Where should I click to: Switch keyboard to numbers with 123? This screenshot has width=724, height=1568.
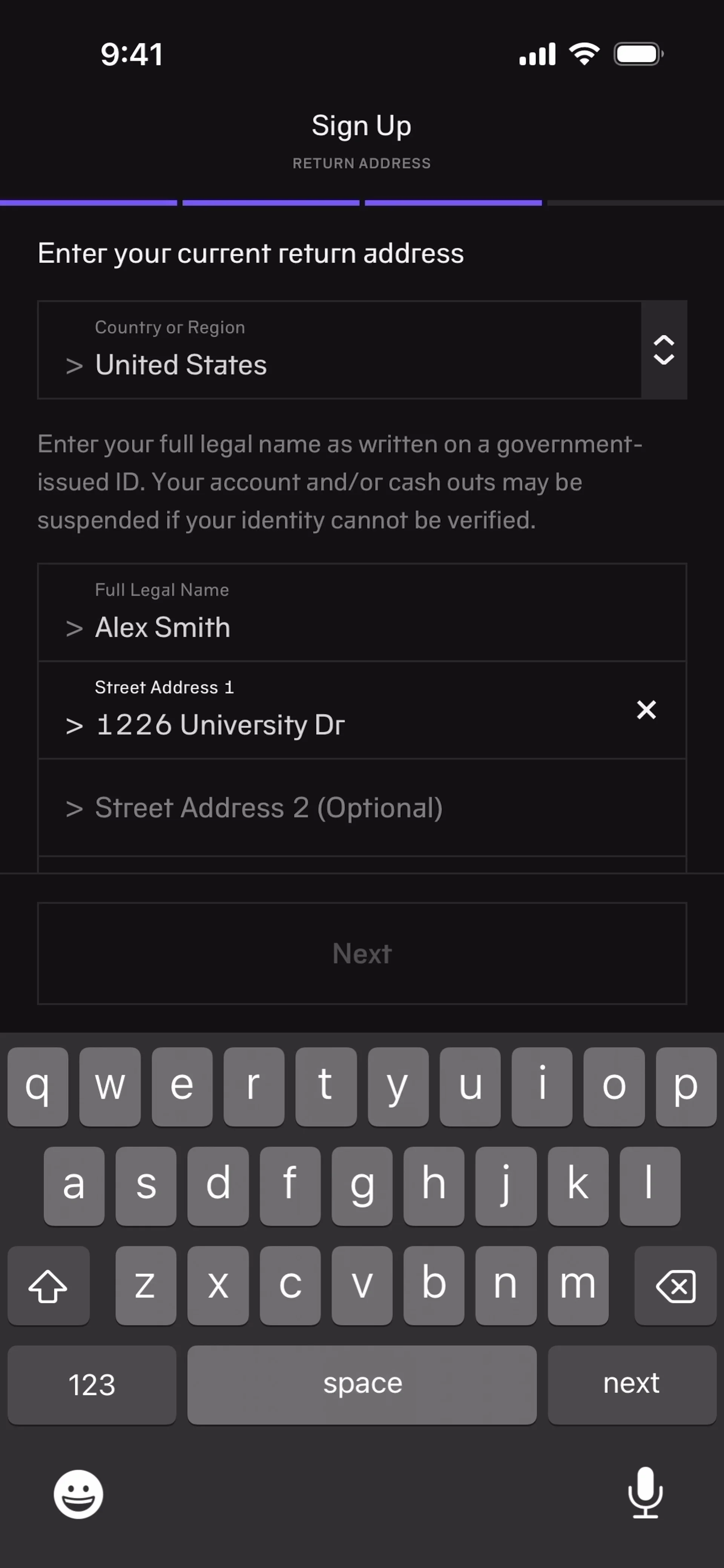[x=92, y=1384]
